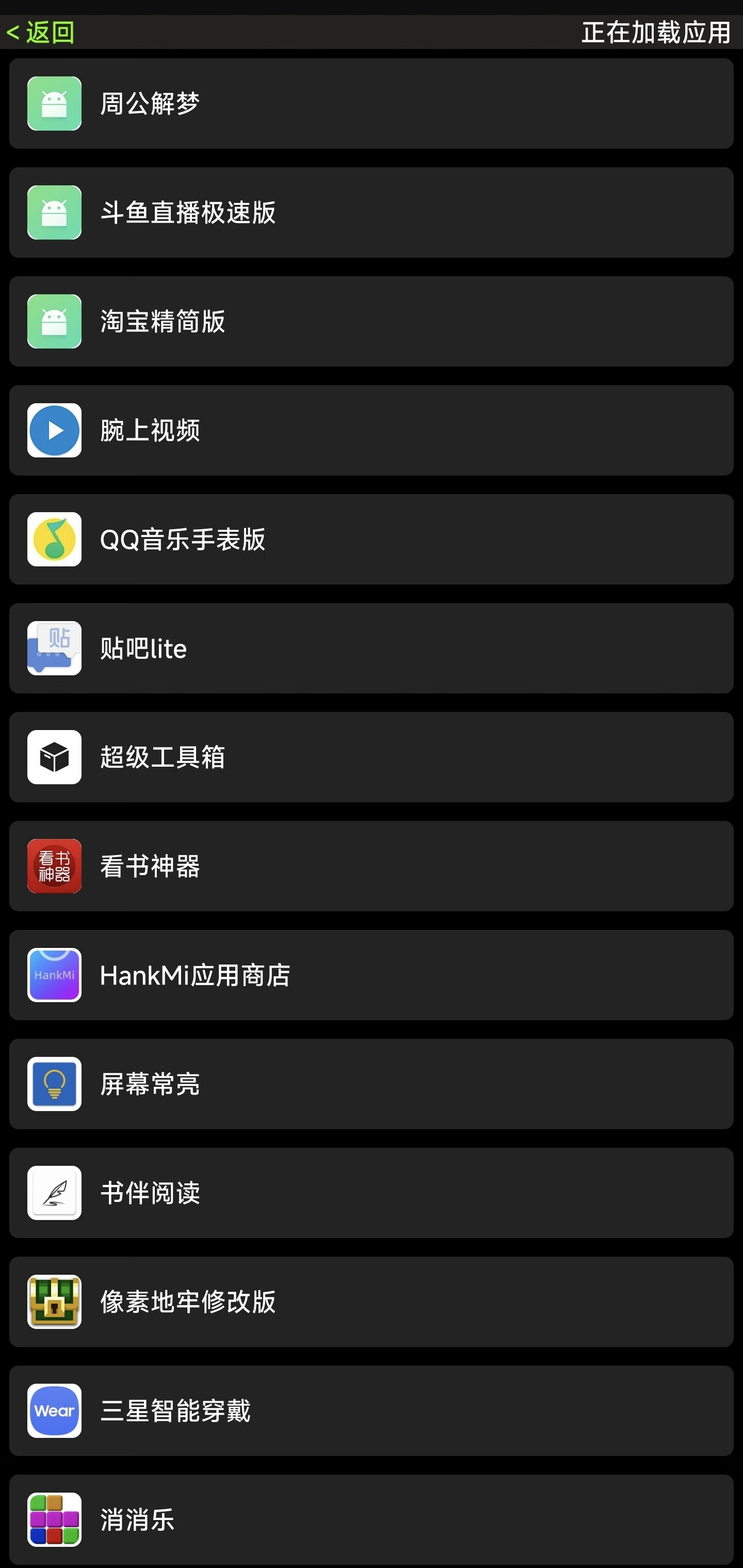Viewport: 743px width, 1568px height.
Task: Tap the 周公解梦 android icon
Action: click(54, 103)
